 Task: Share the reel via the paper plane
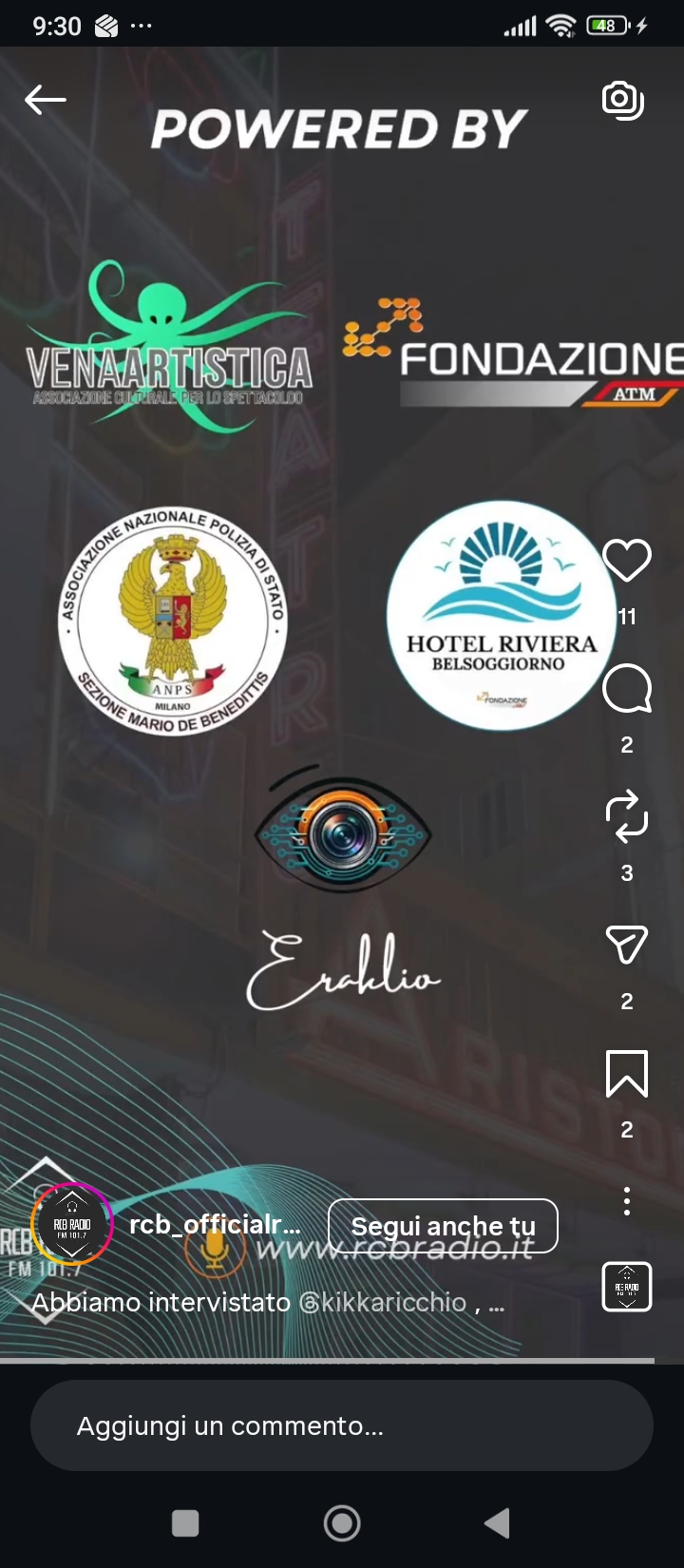[x=627, y=945]
